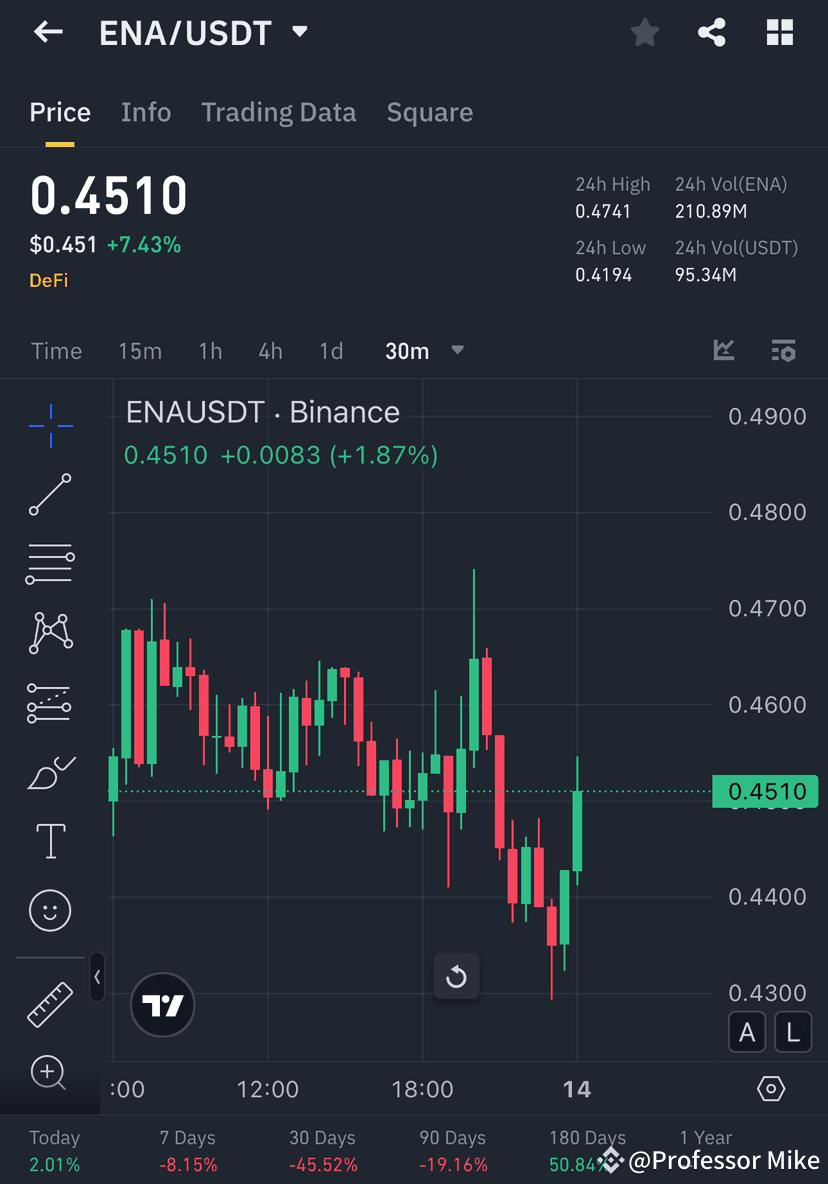Pick the trend line drawing tool
The width and height of the screenshot is (828, 1184).
(50, 494)
